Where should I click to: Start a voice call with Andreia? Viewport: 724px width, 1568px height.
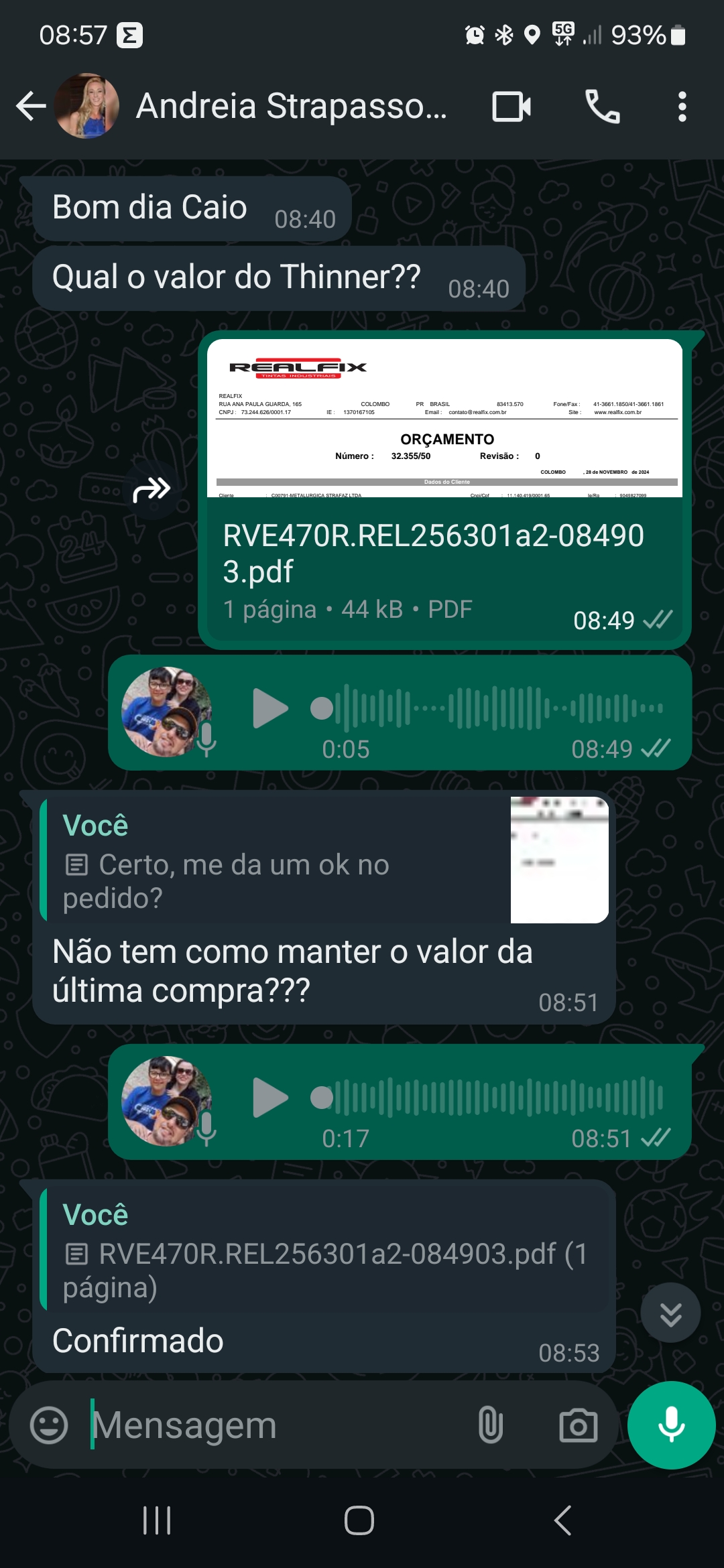pyautogui.click(x=602, y=107)
